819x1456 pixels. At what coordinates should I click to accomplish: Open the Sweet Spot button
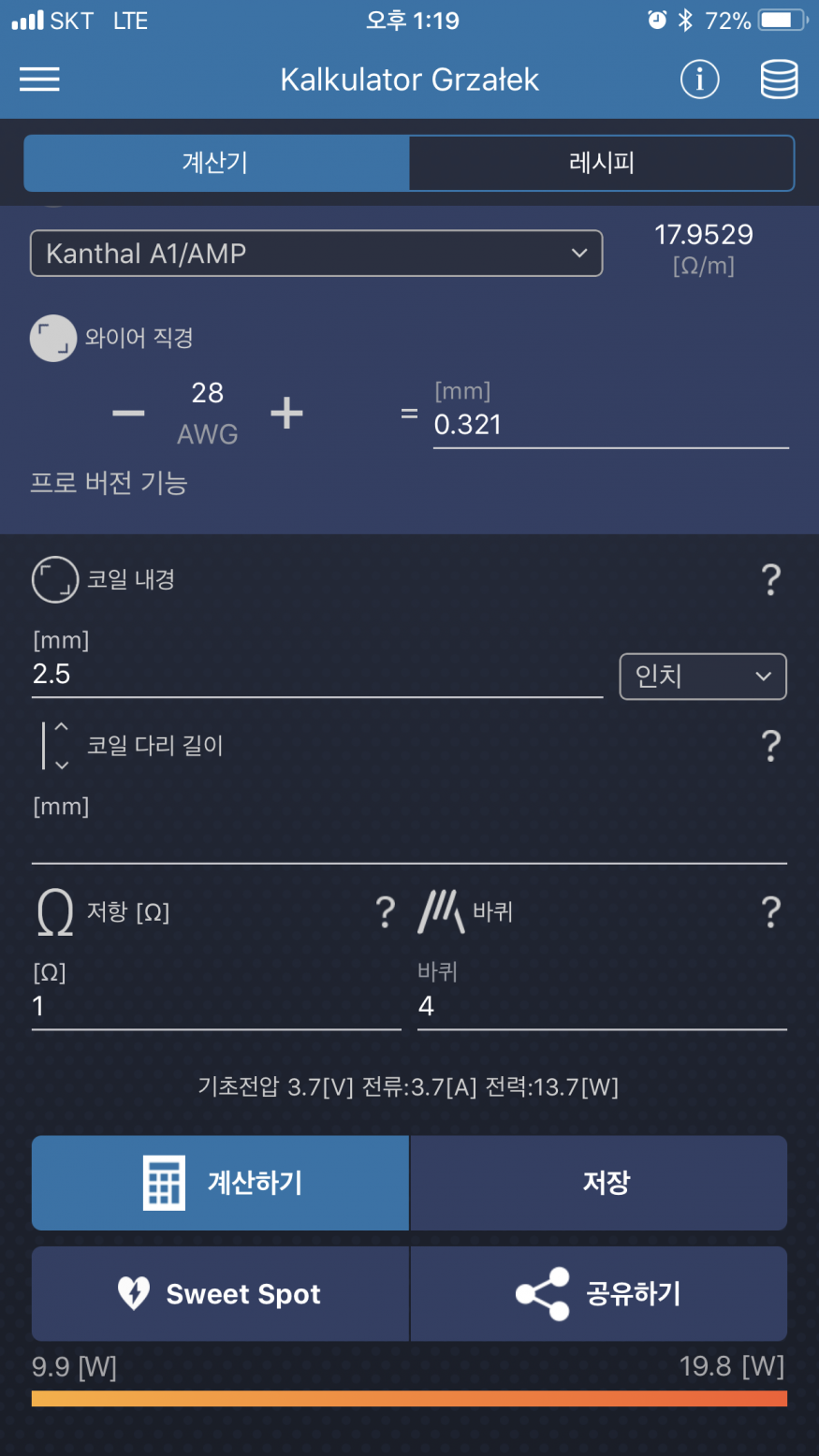[221, 1294]
